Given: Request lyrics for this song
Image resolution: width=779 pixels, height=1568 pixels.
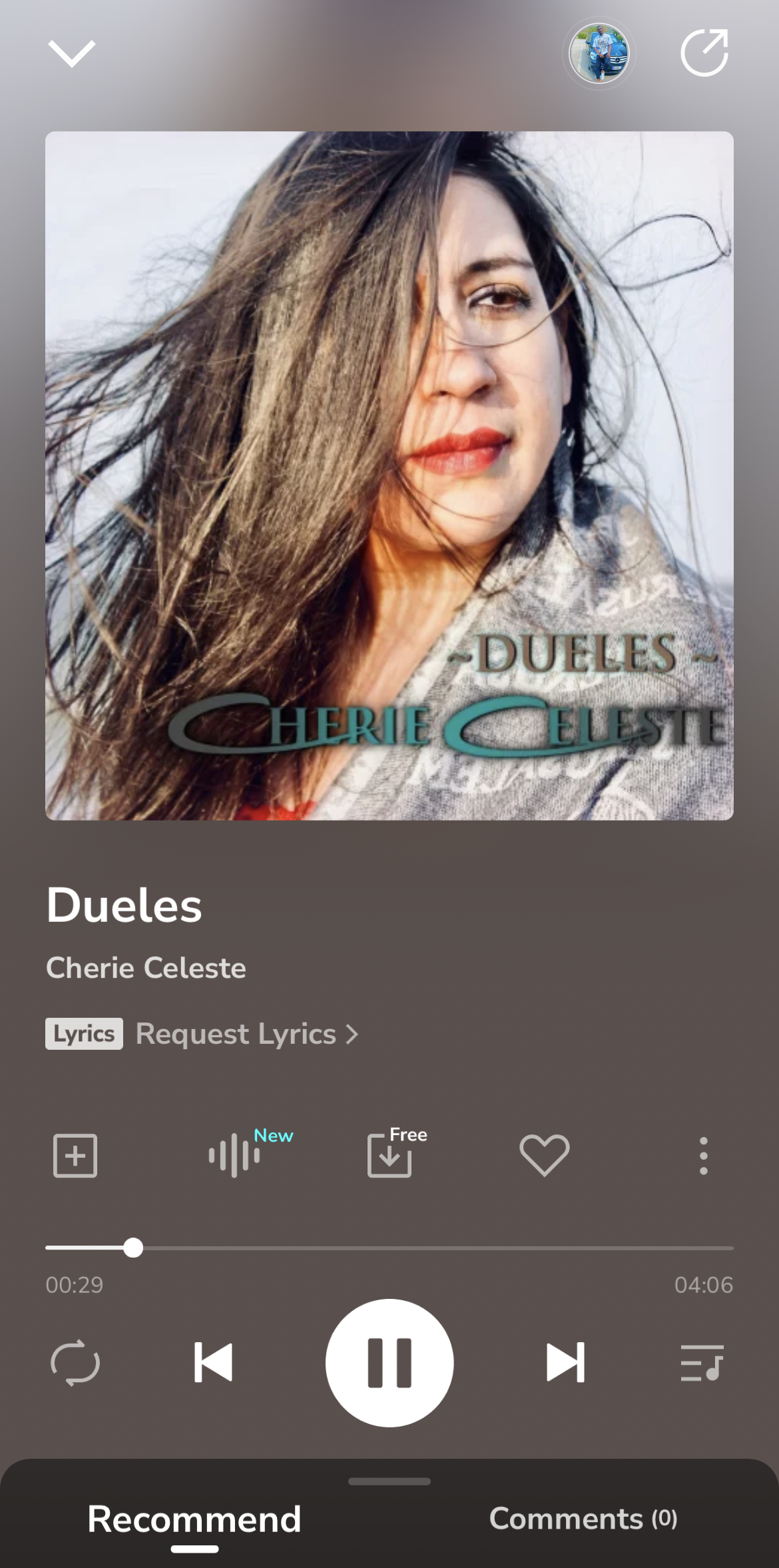Looking at the screenshot, I should (x=246, y=1034).
